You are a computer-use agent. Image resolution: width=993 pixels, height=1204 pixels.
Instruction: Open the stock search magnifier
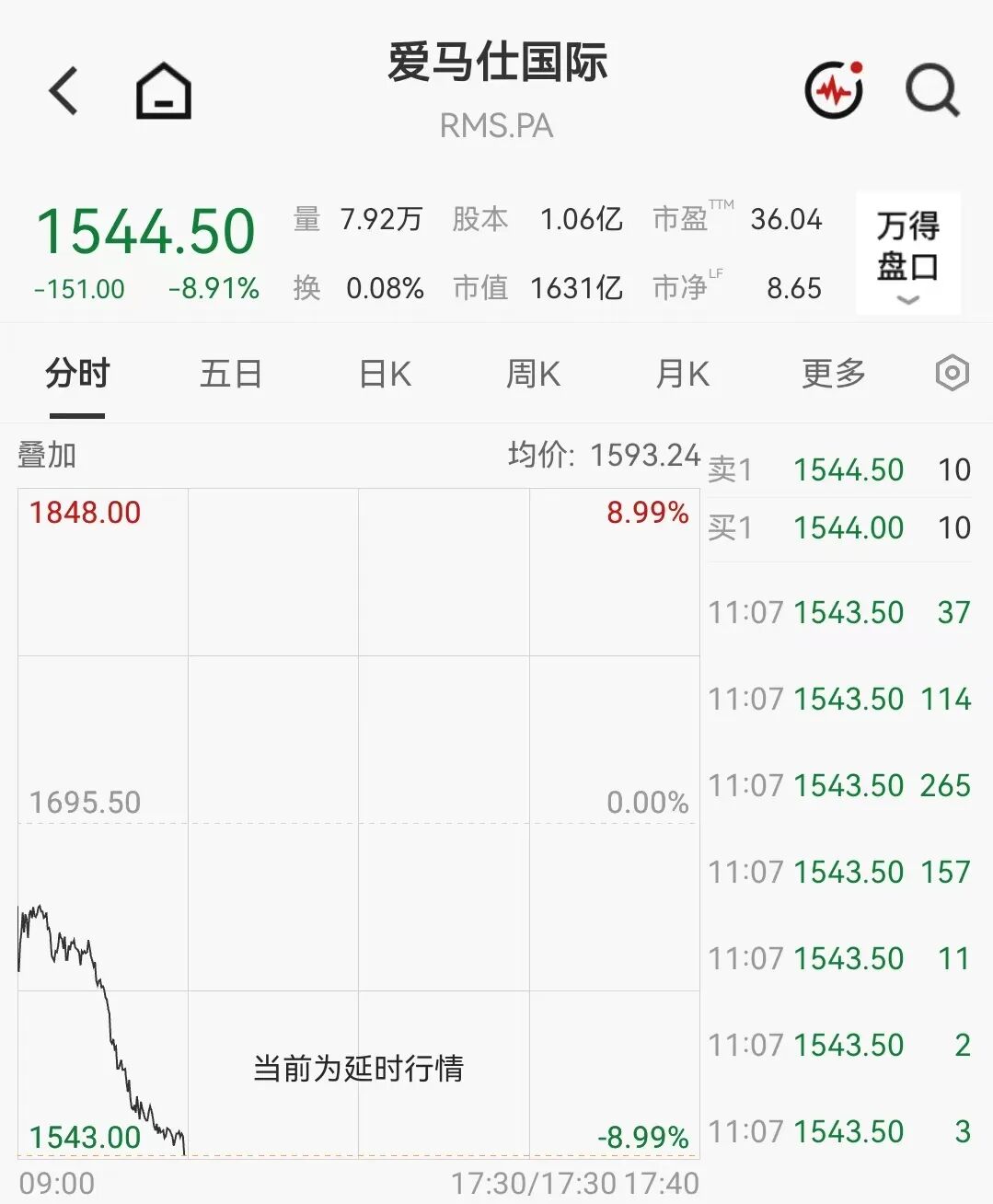pyautogui.click(x=932, y=90)
